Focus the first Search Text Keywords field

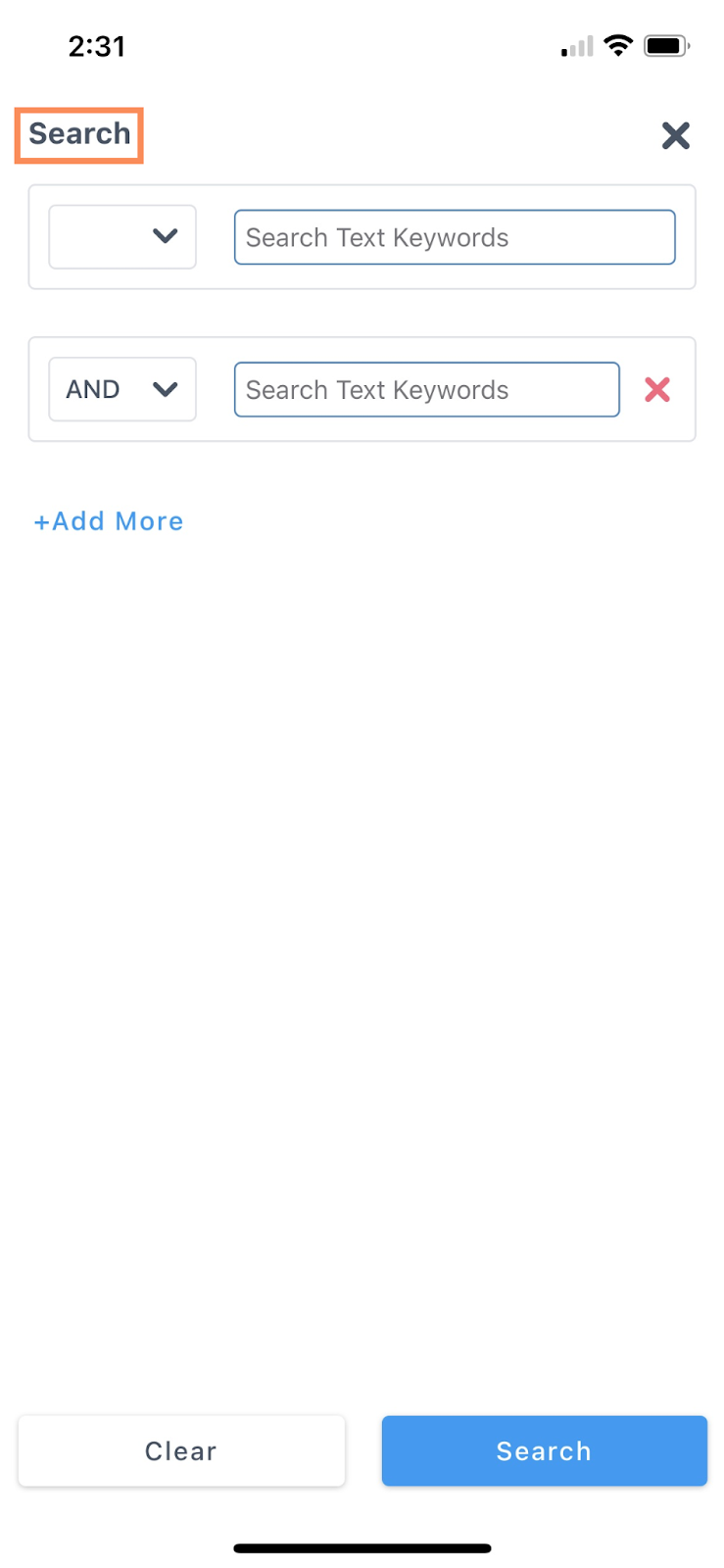pos(455,237)
